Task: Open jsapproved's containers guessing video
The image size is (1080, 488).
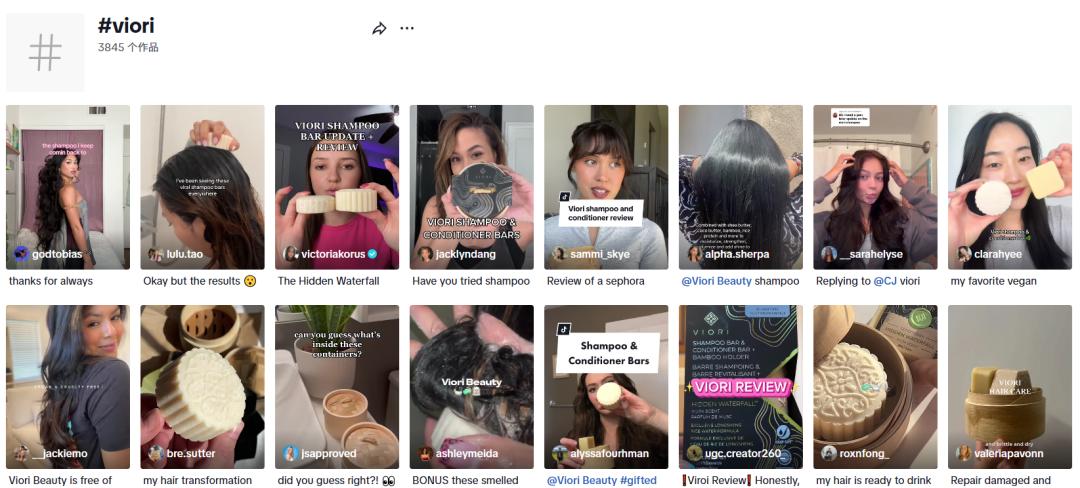Action: tap(337, 386)
